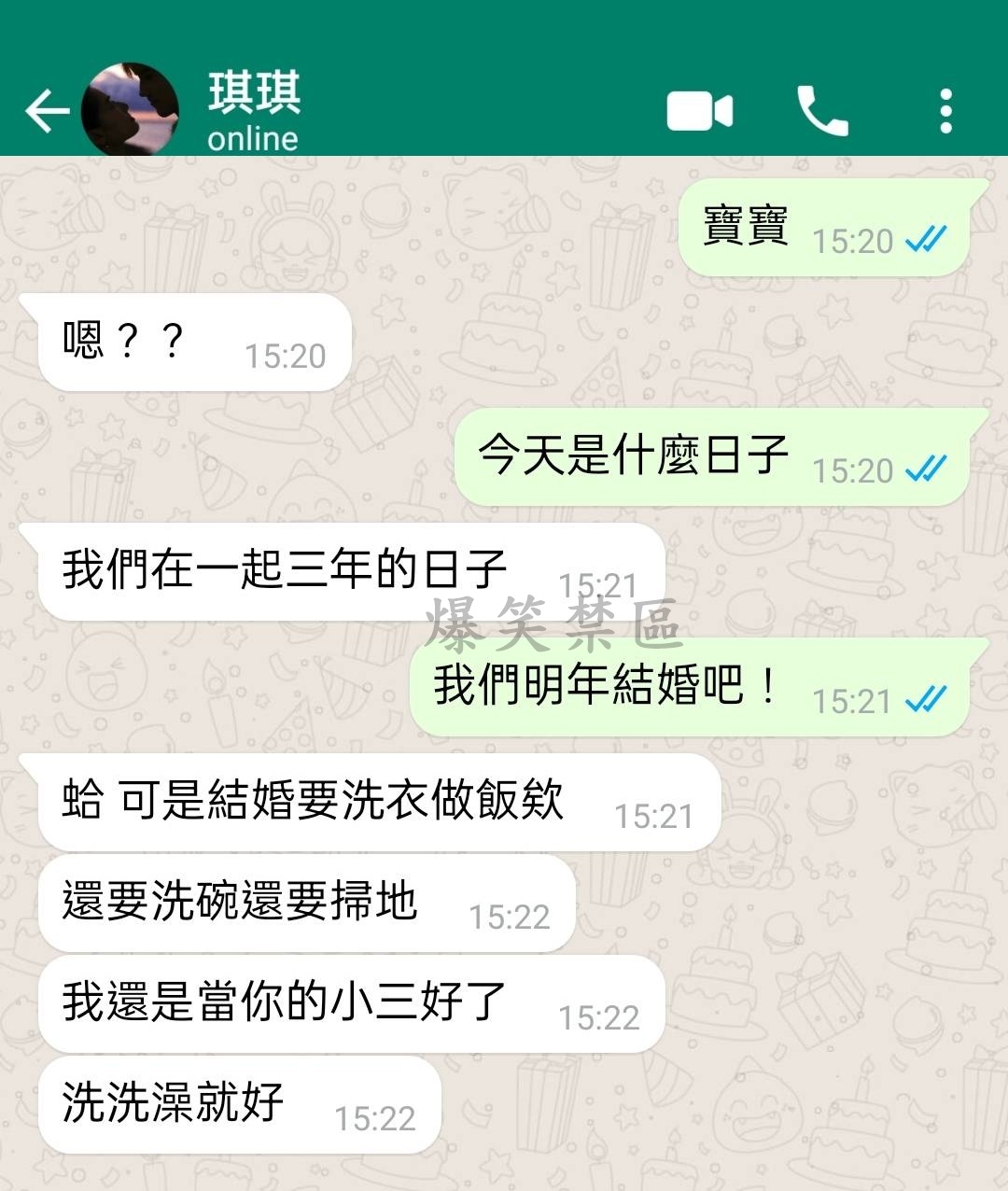This screenshot has height=1191, width=1008.
Task: Start a video call with 琪琪
Action: click(x=699, y=111)
